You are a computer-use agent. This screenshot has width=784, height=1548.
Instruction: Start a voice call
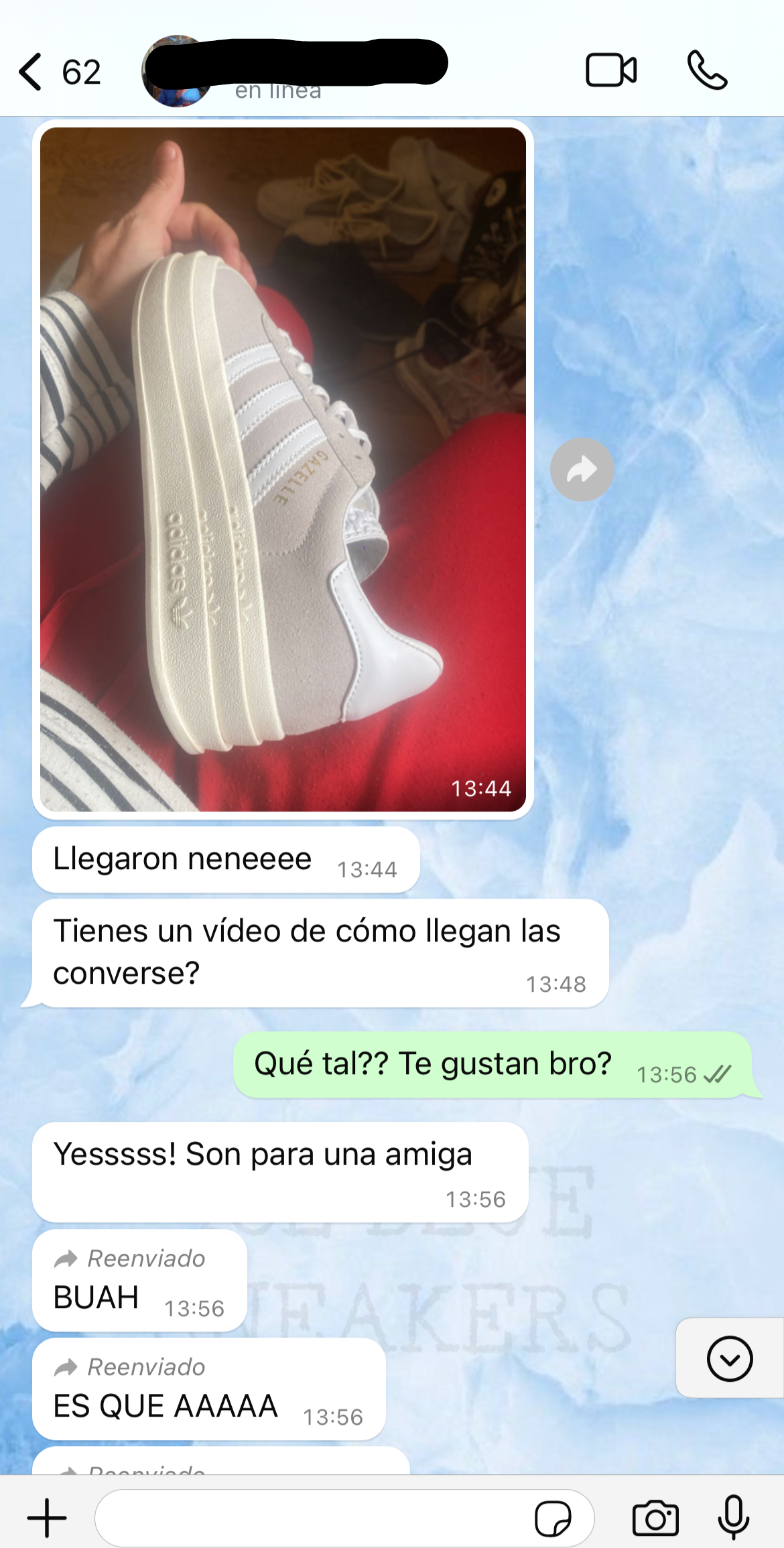click(707, 70)
